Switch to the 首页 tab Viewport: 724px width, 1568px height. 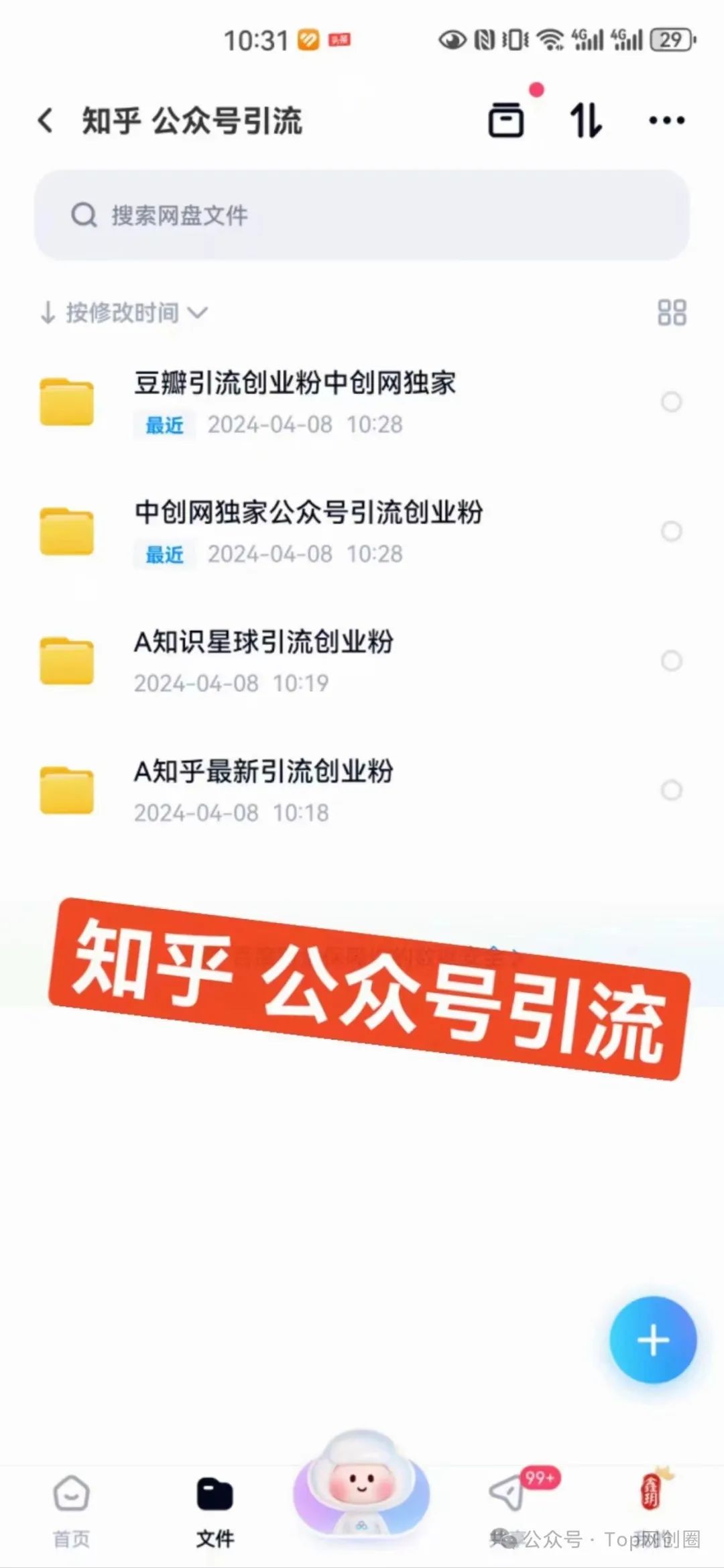tap(70, 1505)
